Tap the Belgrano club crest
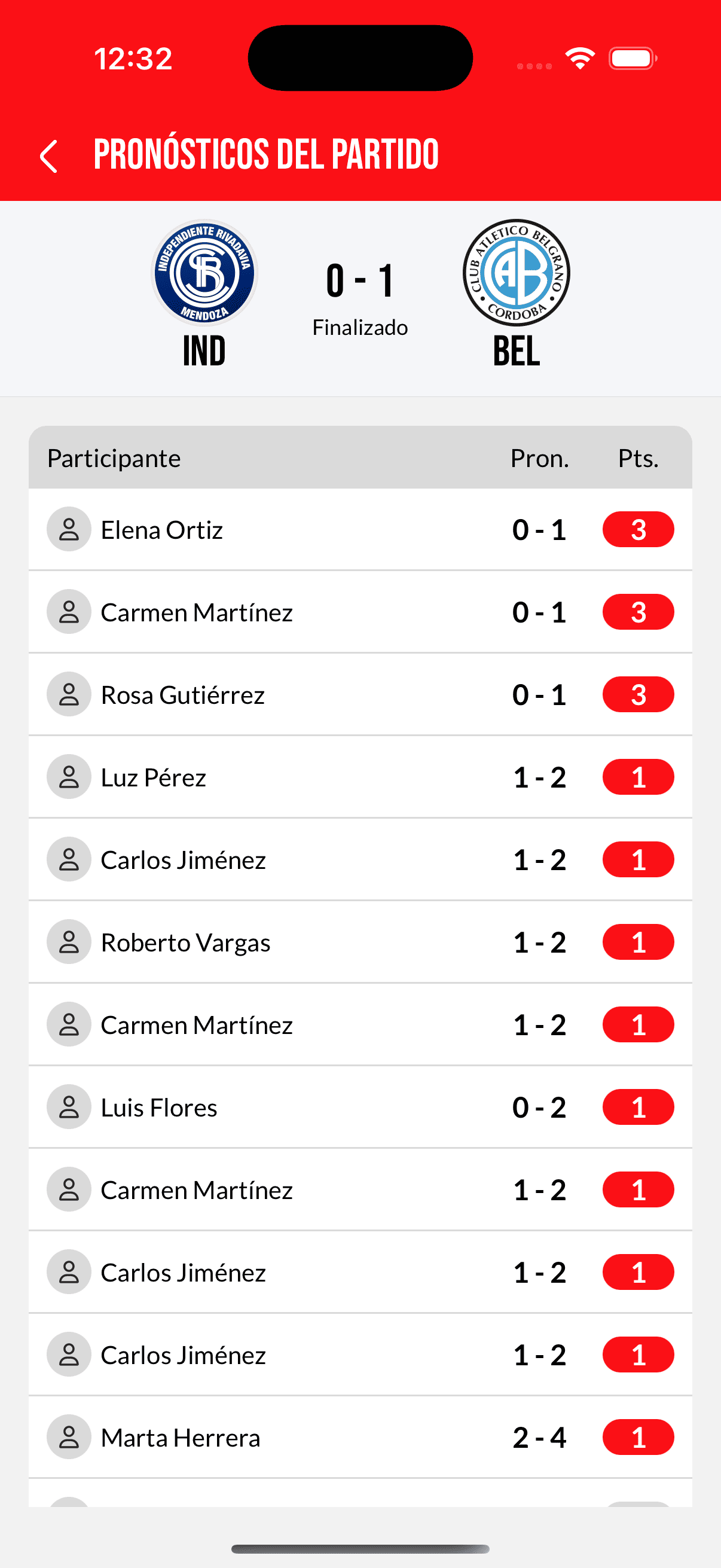The width and height of the screenshot is (721, 1568). coord(517,273)
